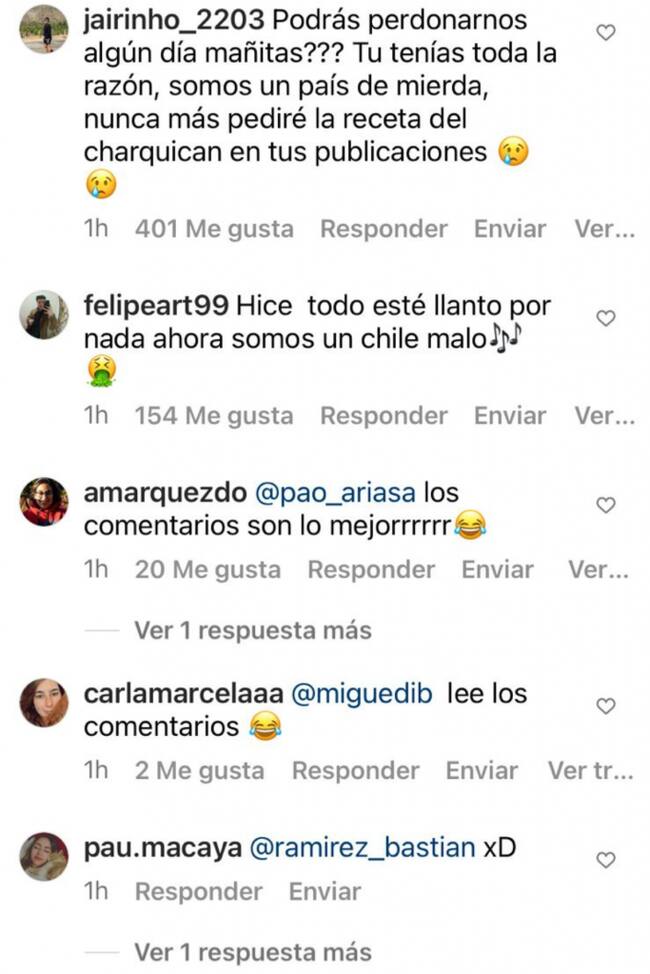650x974 pixels.
Task: Tap Ver traducción on carlamarcelaaa's comment
Action: 590,771
